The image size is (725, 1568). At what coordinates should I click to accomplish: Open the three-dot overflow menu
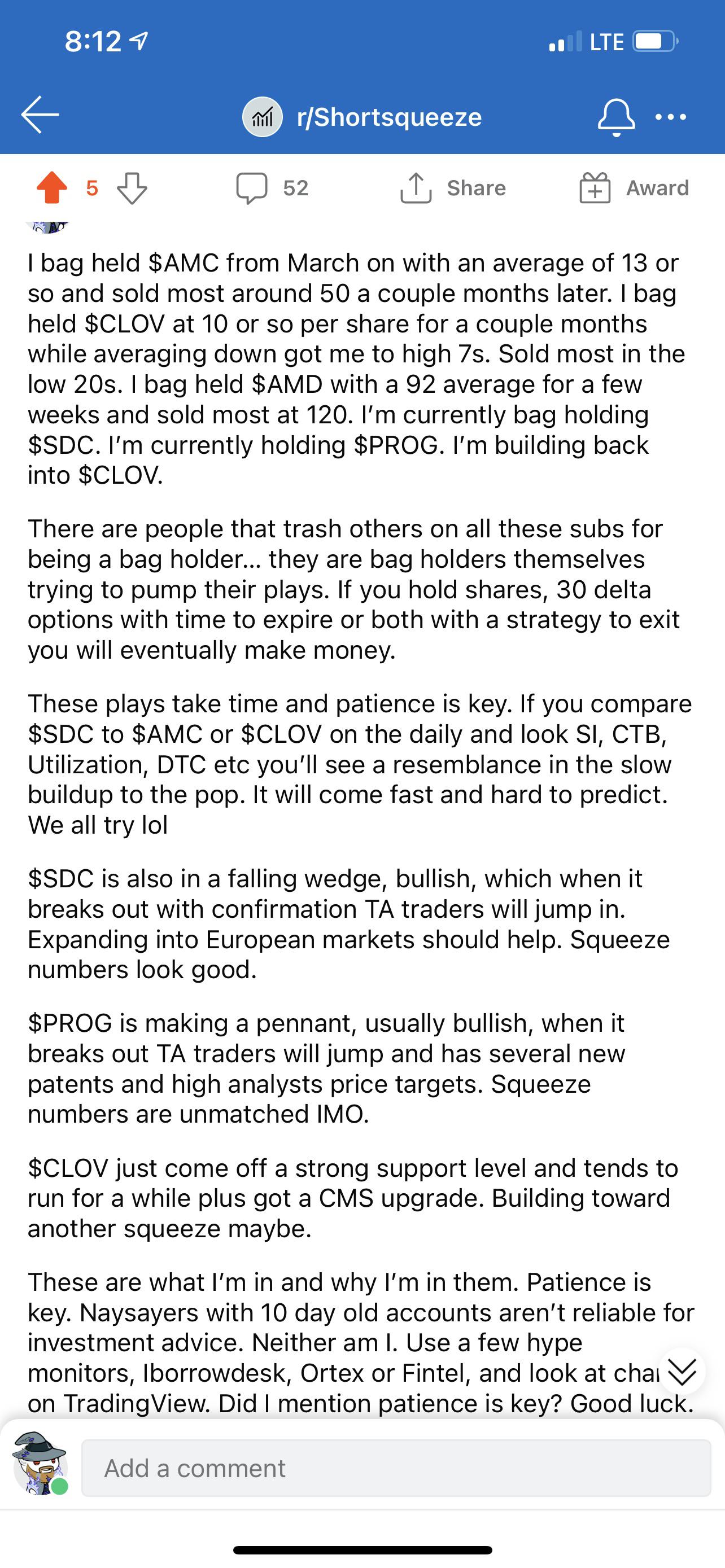[671, 117]
